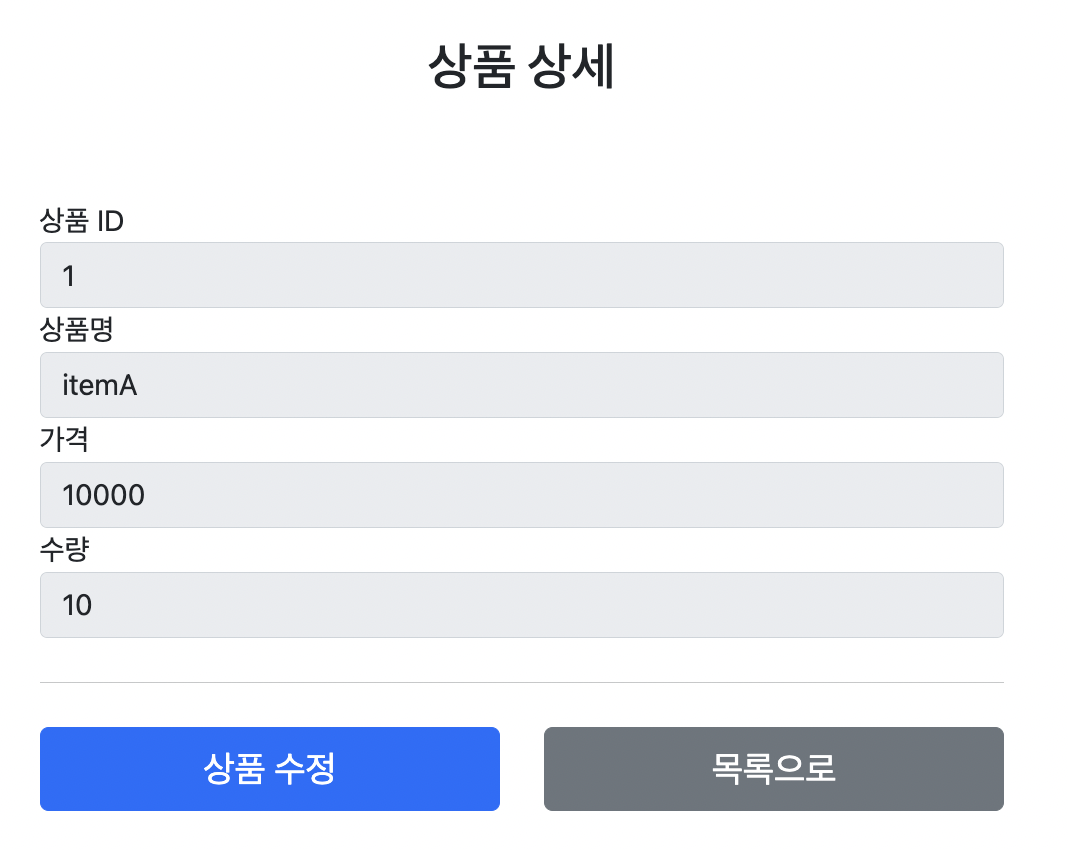
Task: Go back with the 목록으로 button
Action: tap(773, 768)
